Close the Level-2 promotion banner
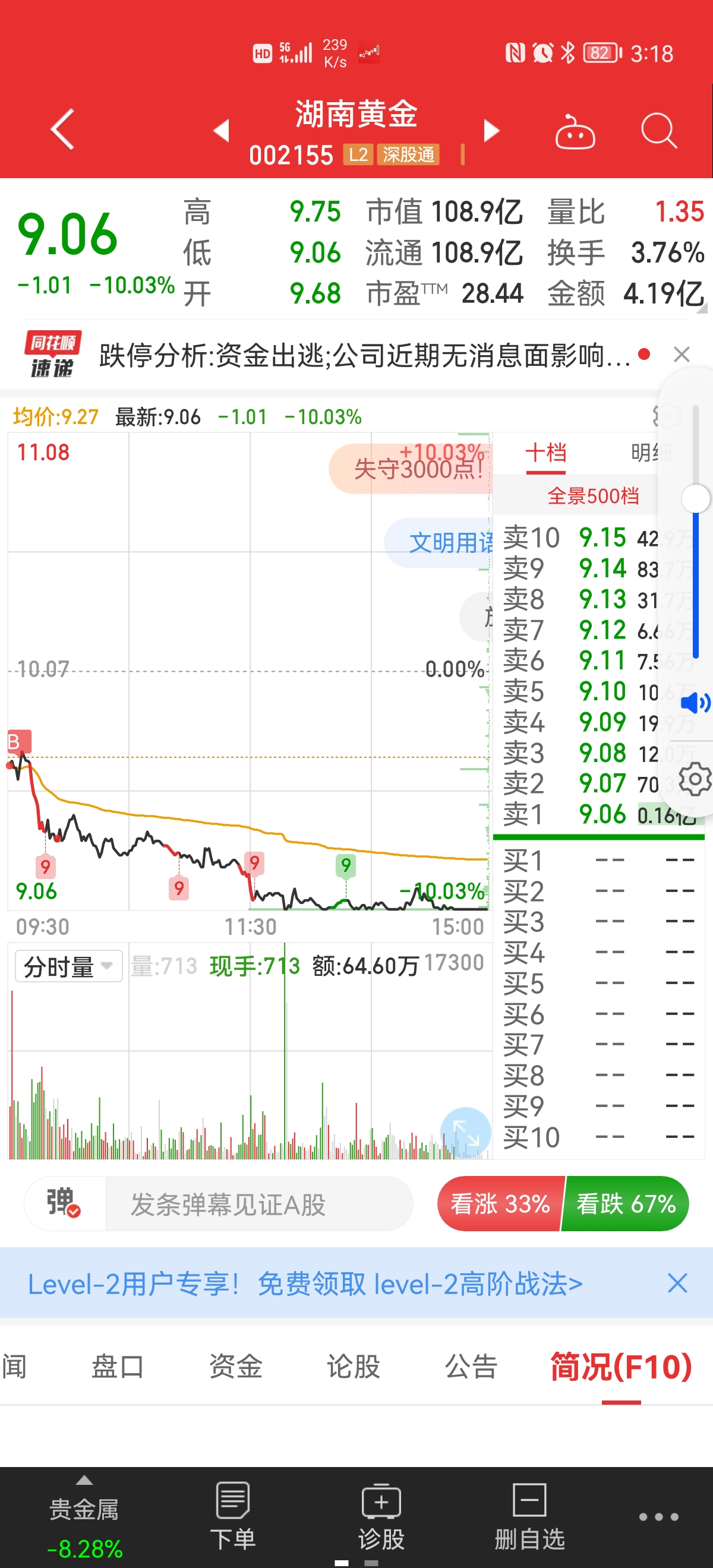 [677, 1283]
